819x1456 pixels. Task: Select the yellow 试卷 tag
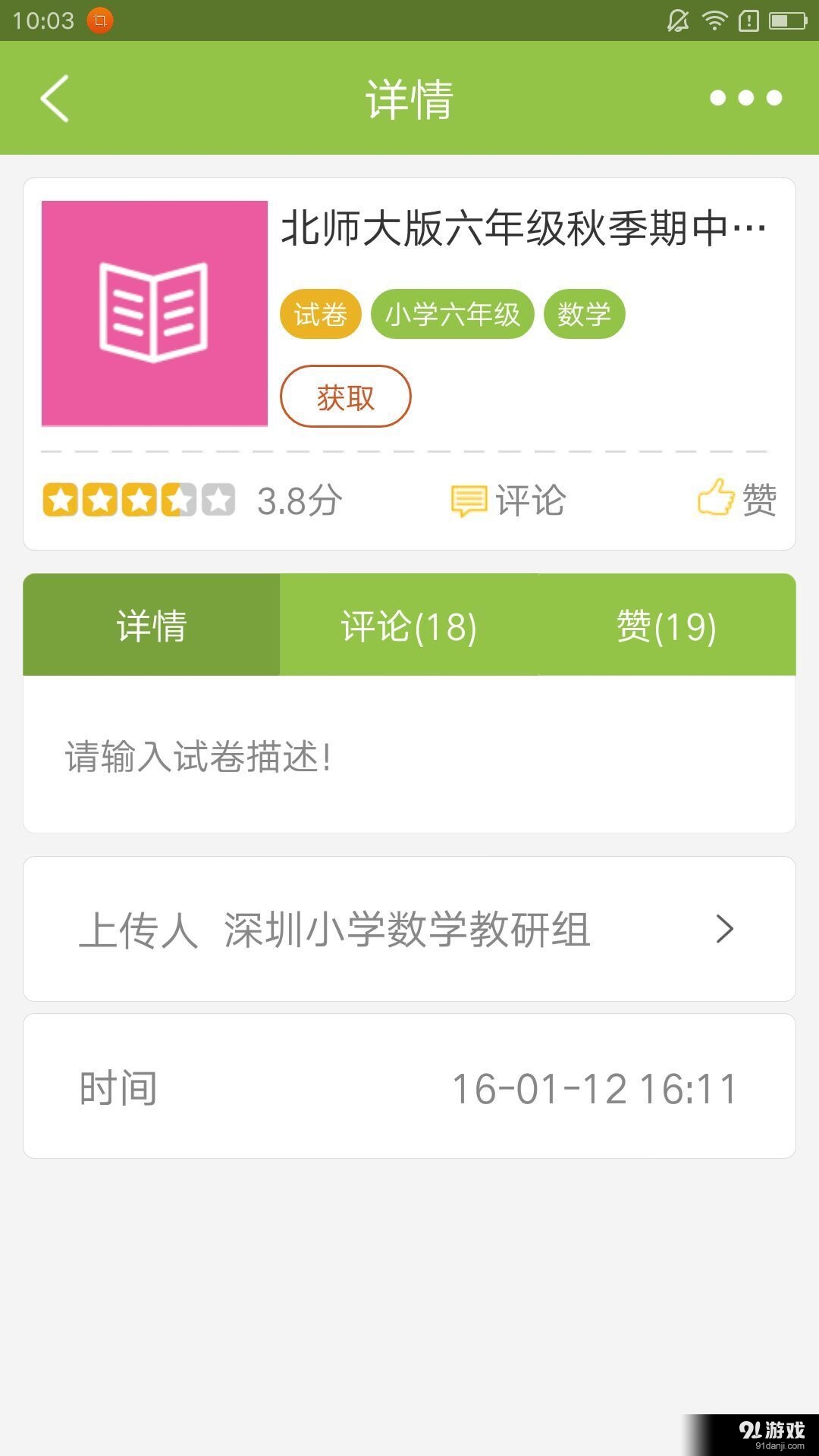[x=321, y=313]
